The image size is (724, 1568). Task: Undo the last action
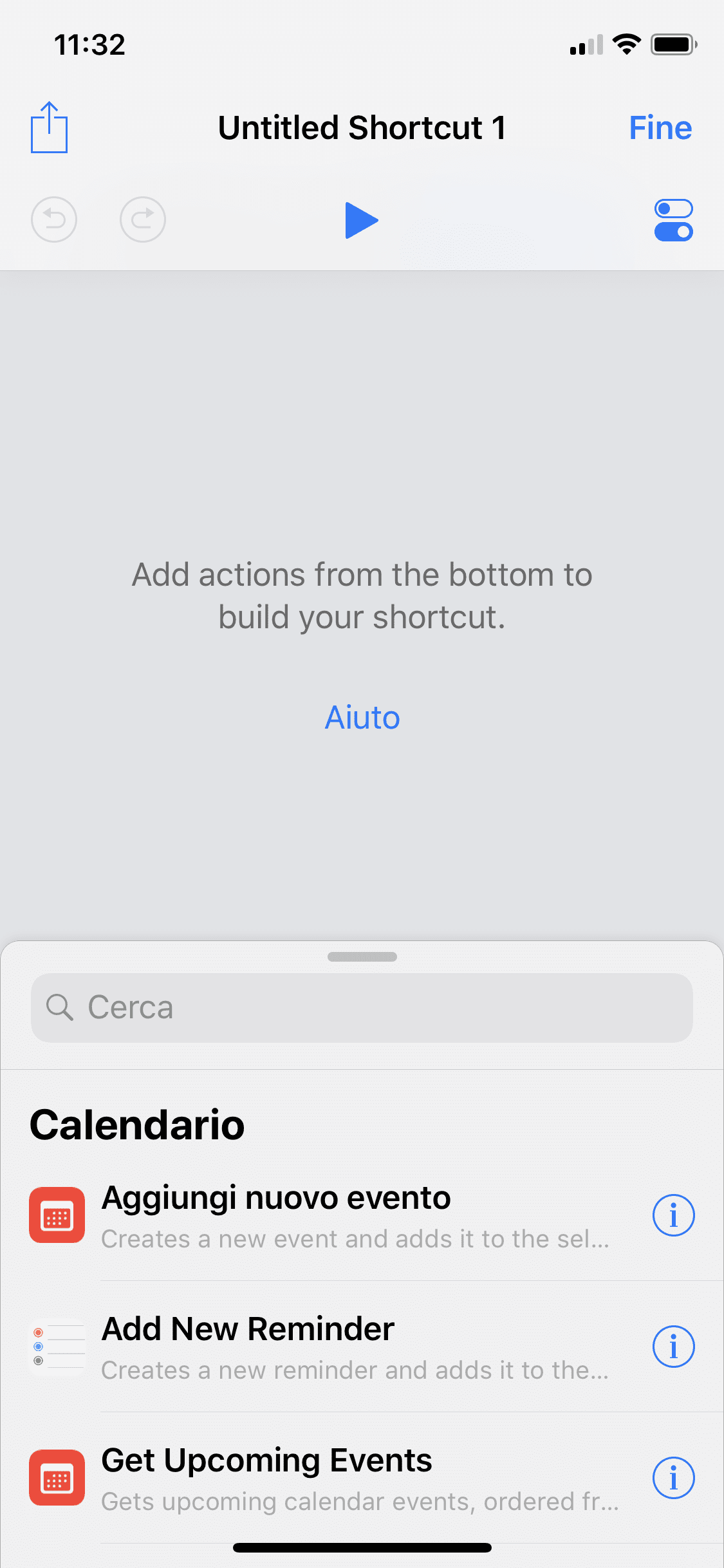point(54,219)
